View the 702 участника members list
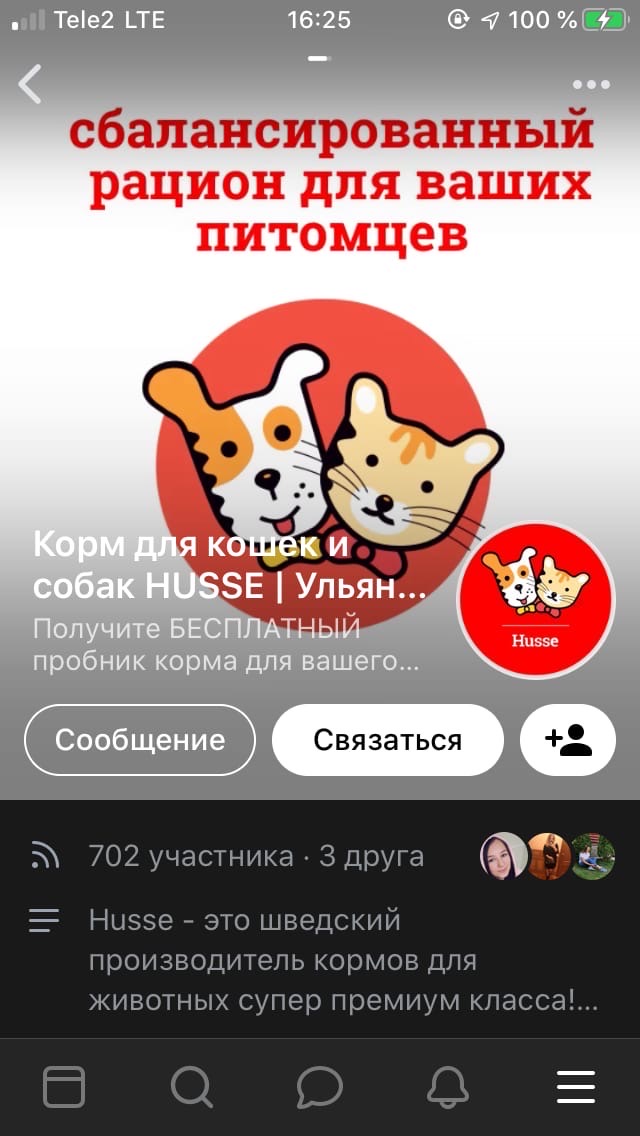640x1136 pixels. (x=190, y=857)
